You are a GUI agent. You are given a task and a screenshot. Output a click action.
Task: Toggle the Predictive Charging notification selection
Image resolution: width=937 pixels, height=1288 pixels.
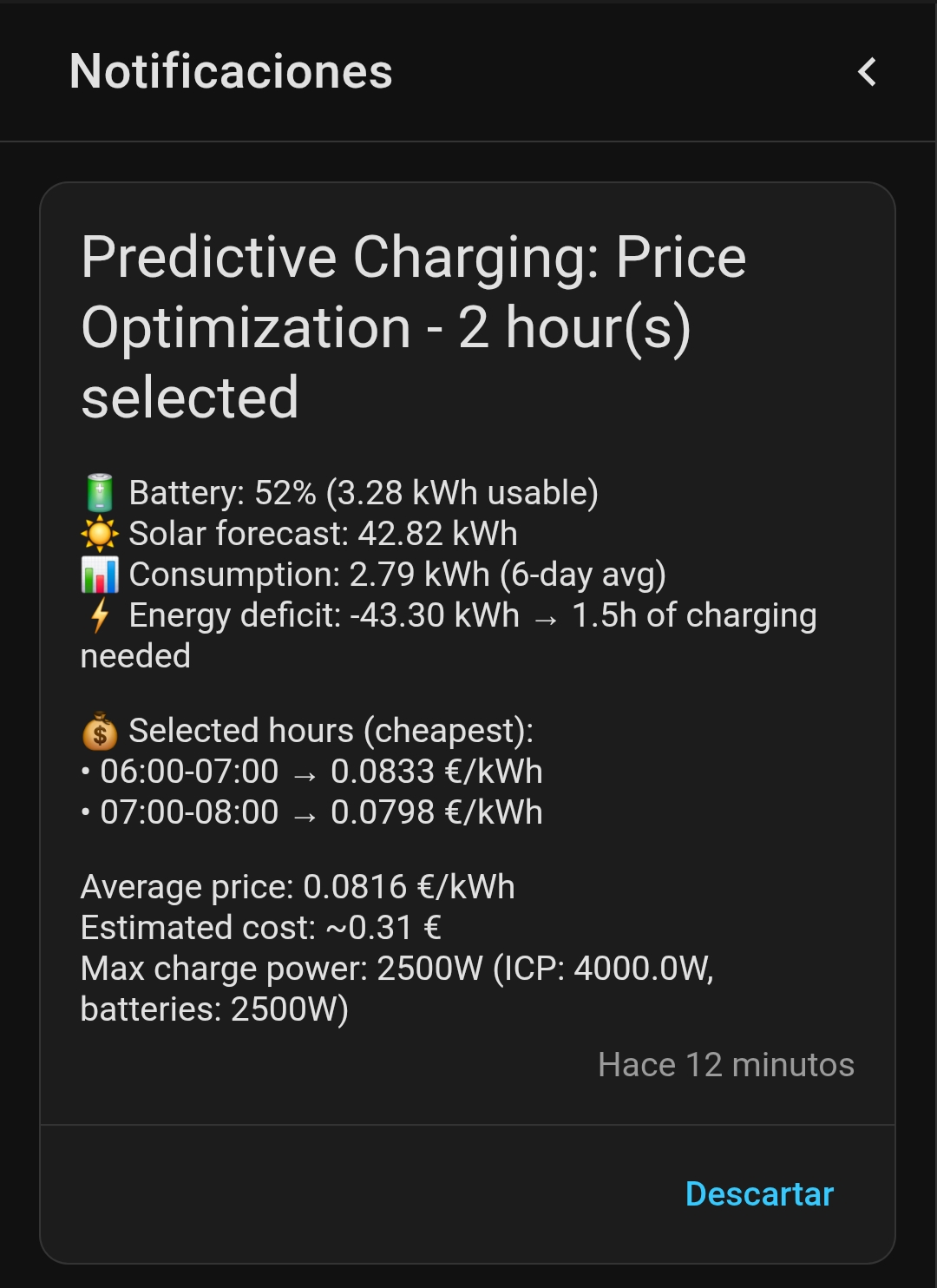(468, 608)
